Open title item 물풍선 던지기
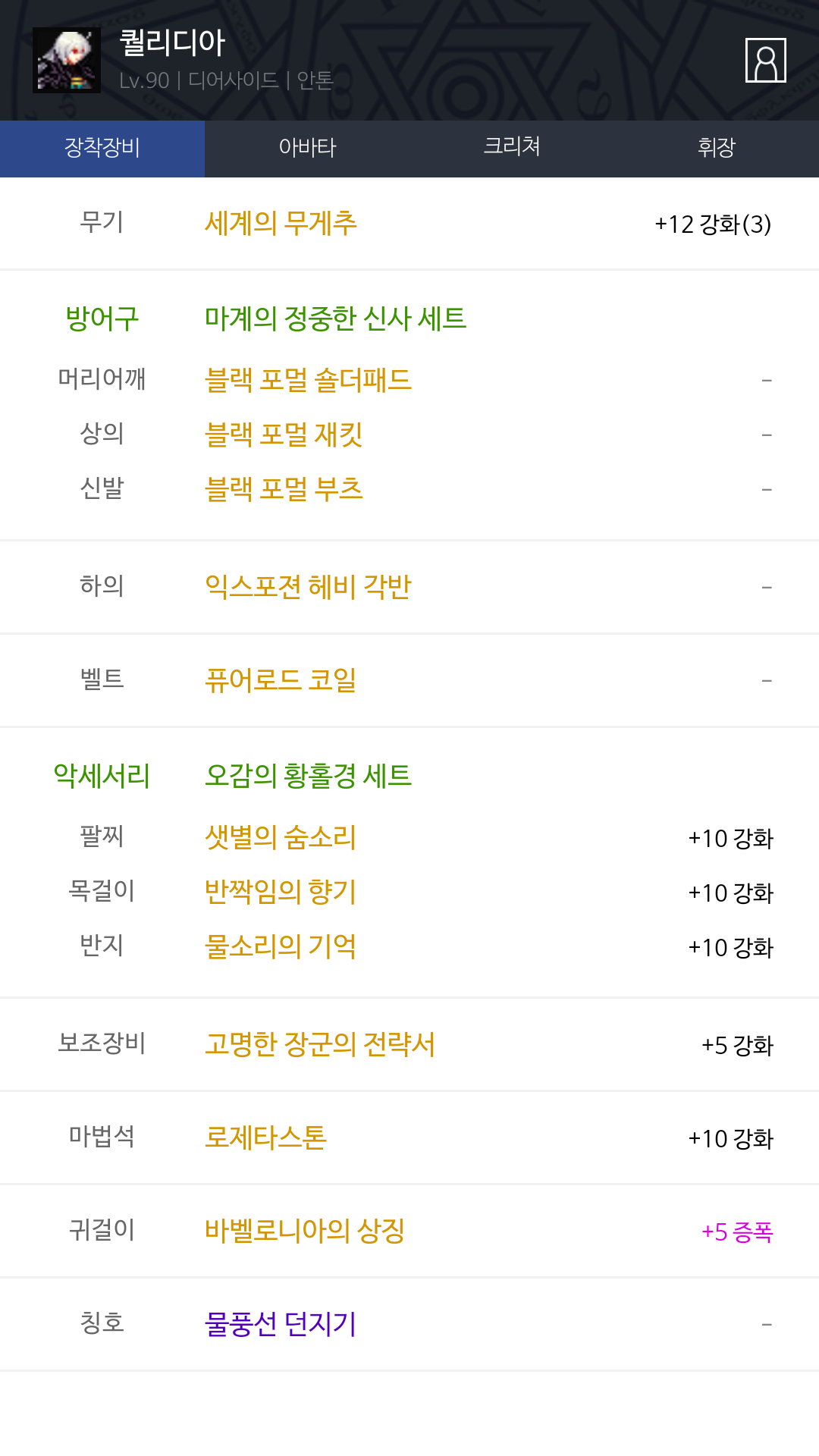 (281, 1325)
